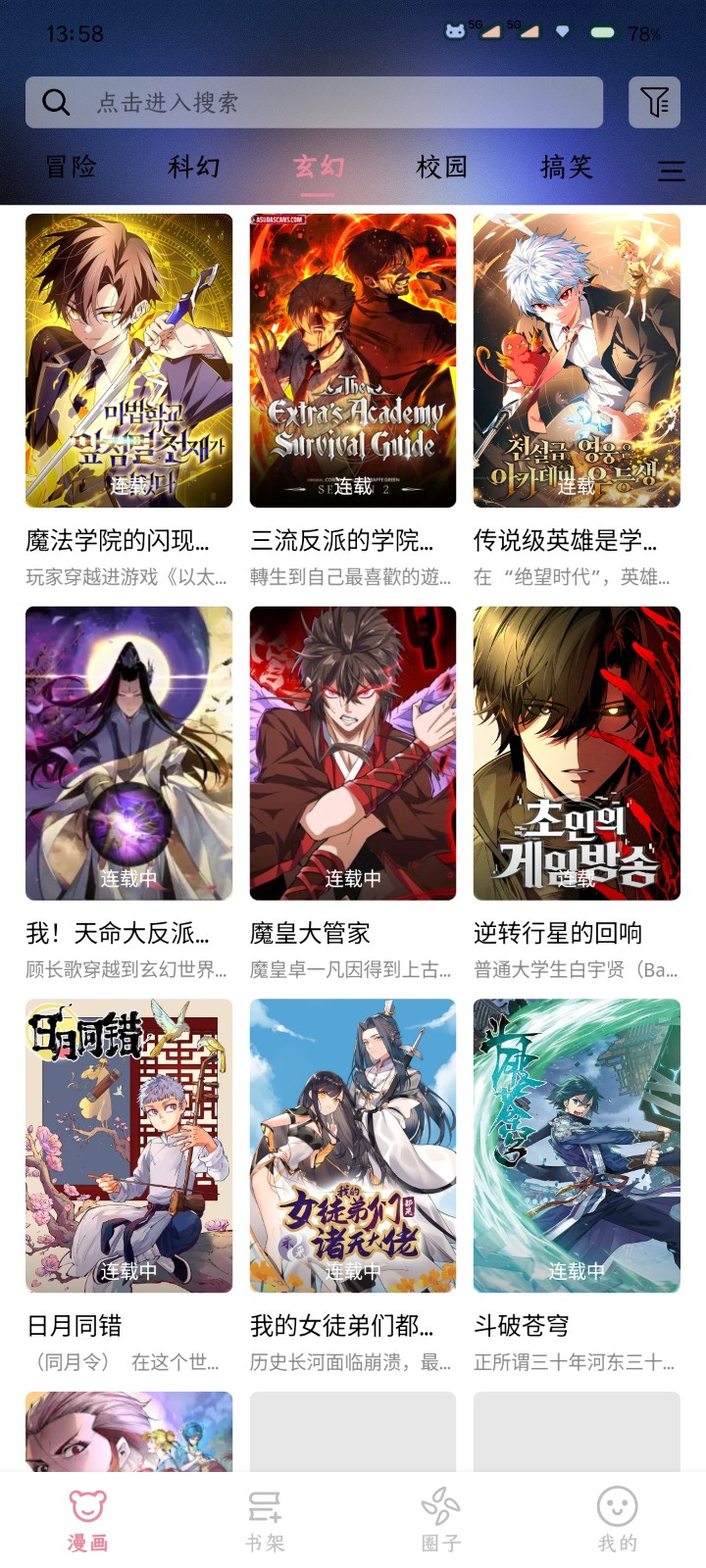The height and width of the screenshot is (1568, 706).
Task: Tap the 逆转行星的回响 cover image
Action: tap(577, 754)
